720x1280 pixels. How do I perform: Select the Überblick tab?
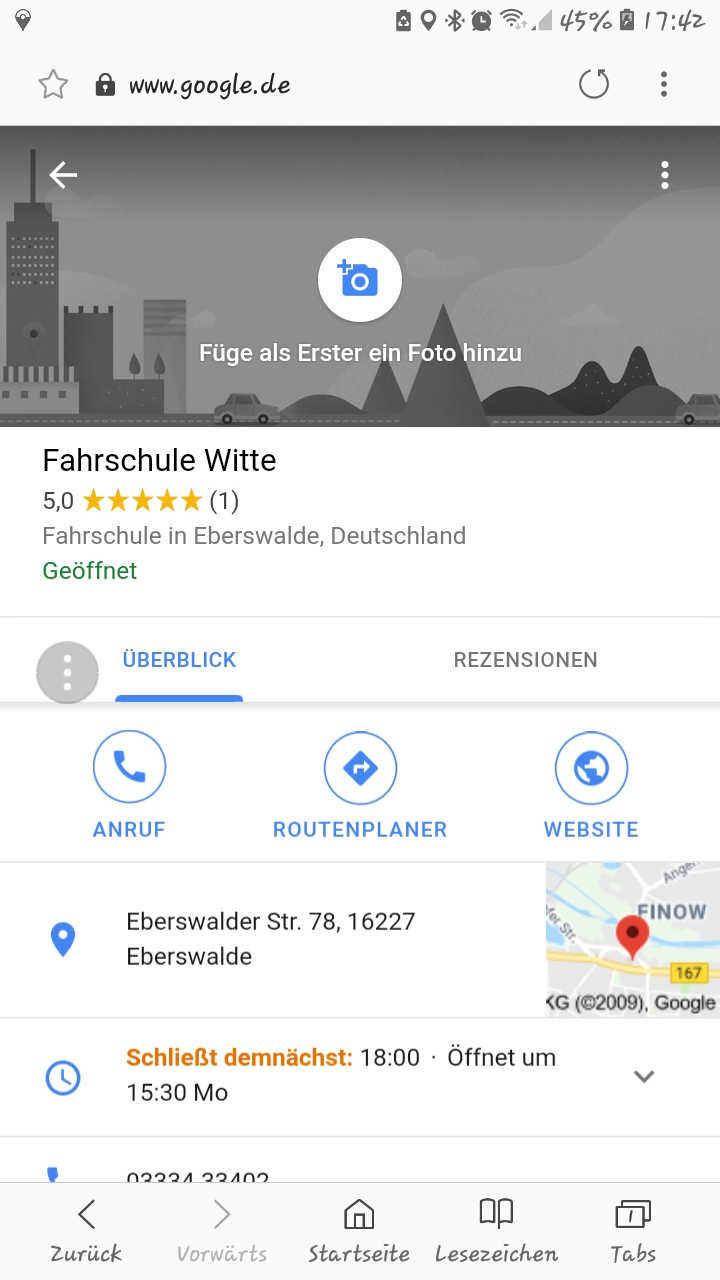pos(179,660)
